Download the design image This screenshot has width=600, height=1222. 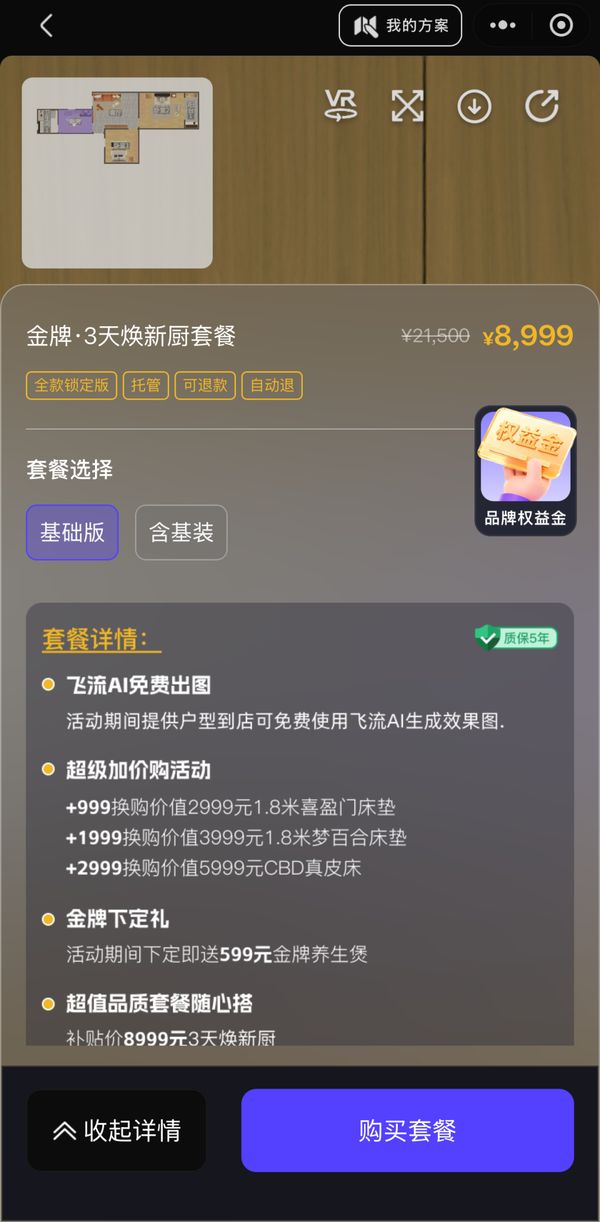click(x=474, y=106)
